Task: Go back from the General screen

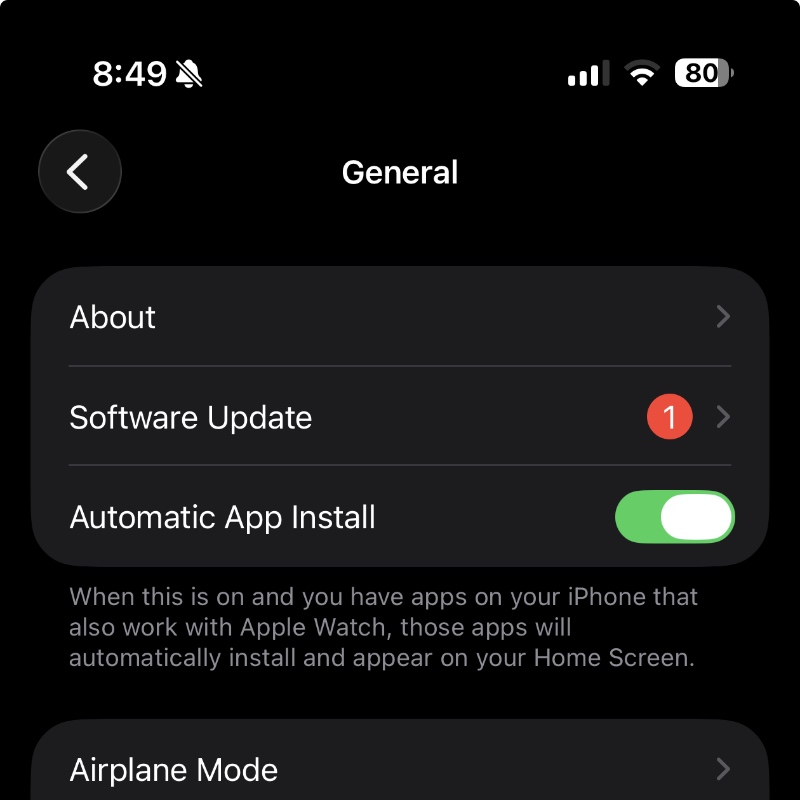Action: coord(80,172)
